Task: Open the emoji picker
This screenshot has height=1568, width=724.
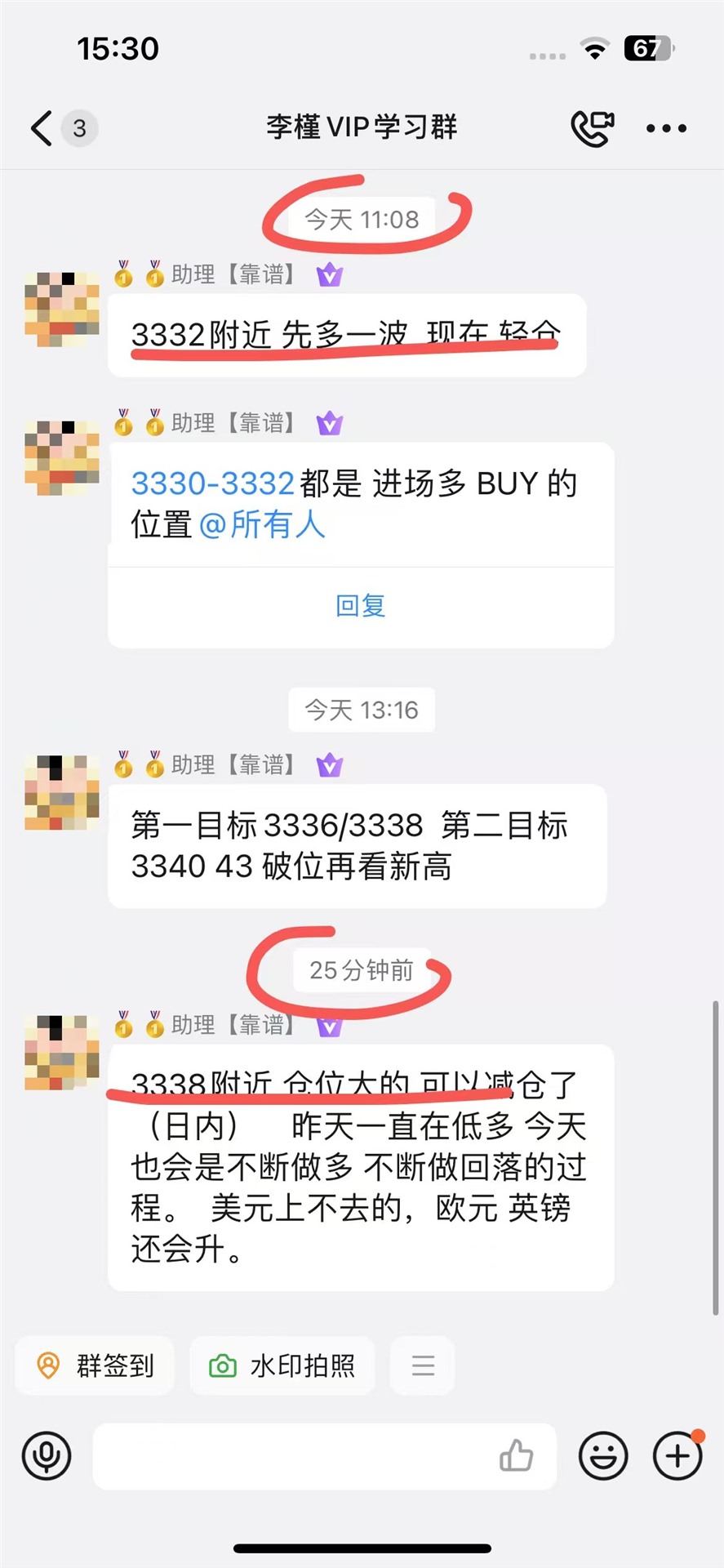Action: click(x=603, y=1455)
